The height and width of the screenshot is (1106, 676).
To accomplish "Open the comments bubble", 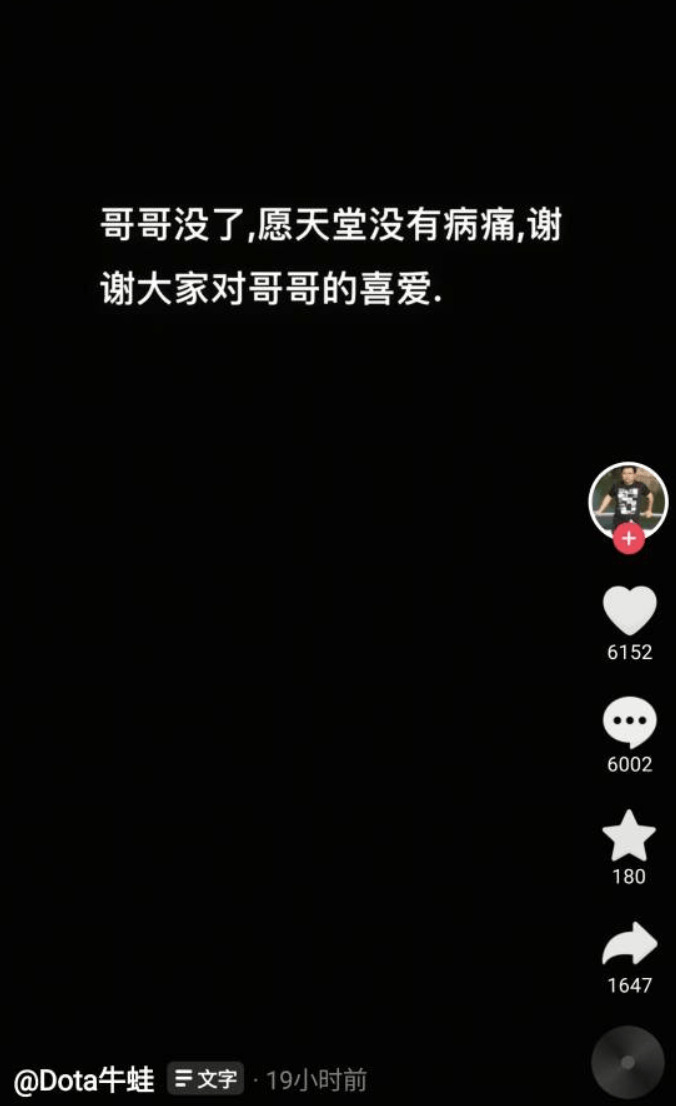I will tap(629, 722).
